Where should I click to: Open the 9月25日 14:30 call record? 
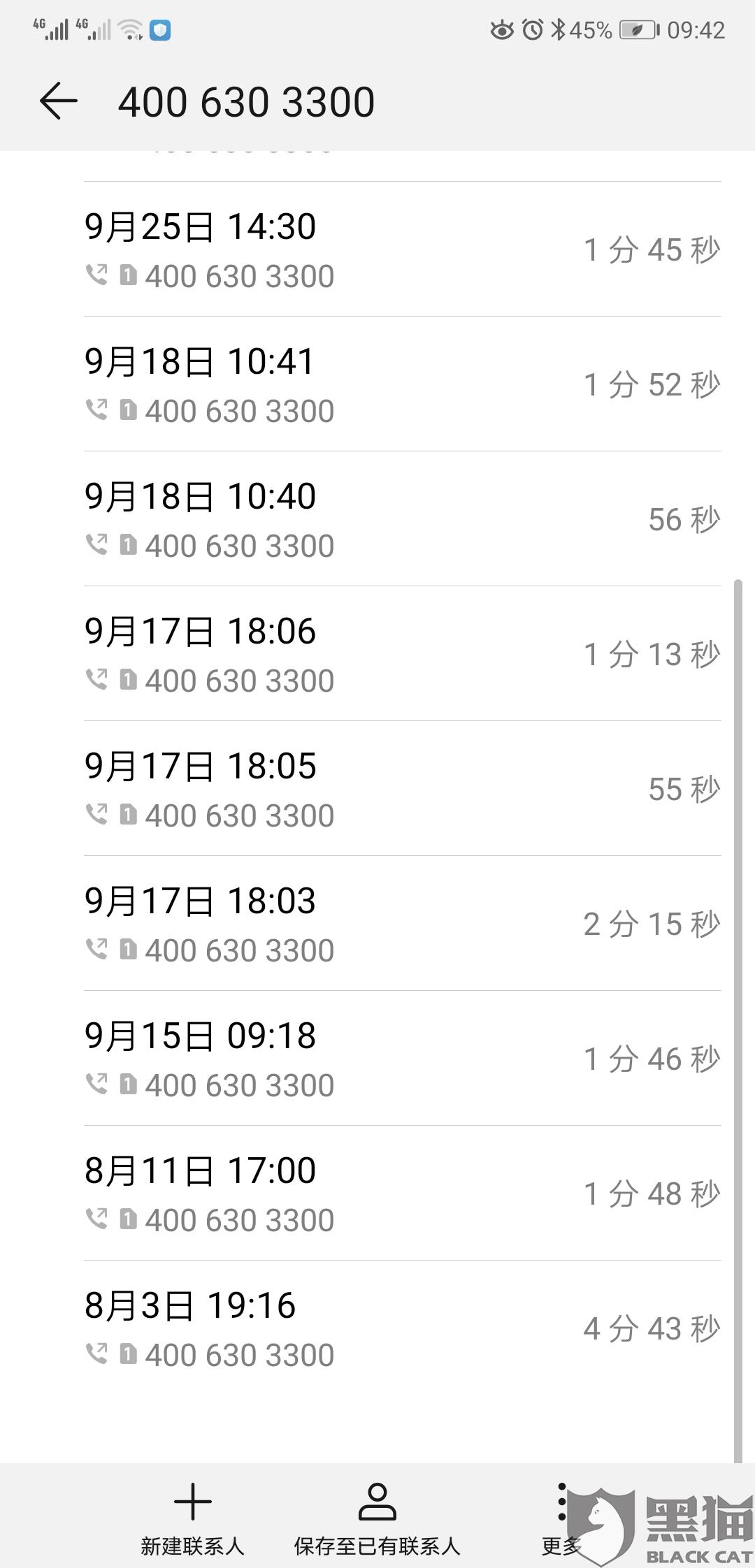[402, 249]
